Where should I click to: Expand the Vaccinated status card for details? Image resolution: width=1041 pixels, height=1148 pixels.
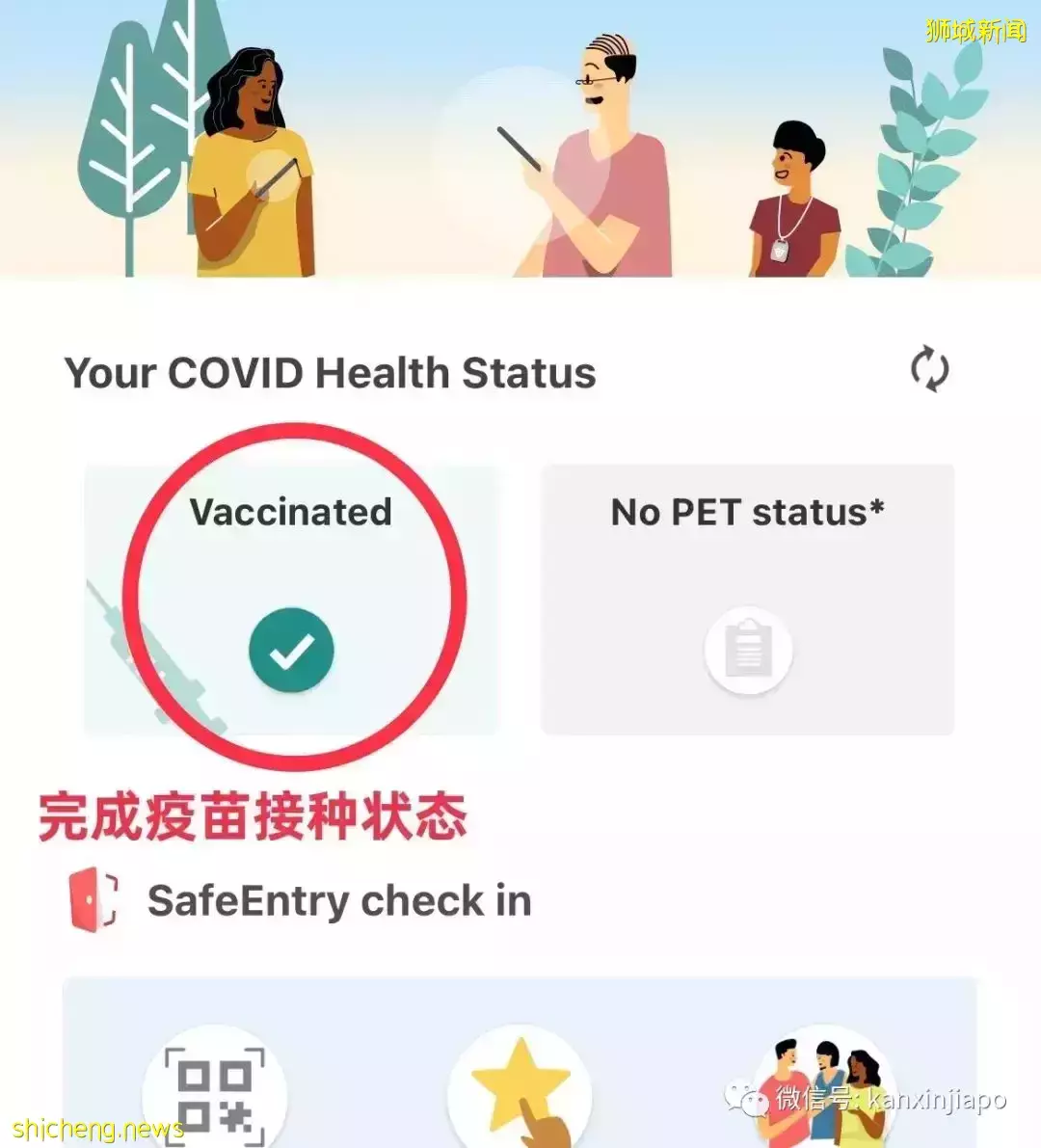[291, 600]
